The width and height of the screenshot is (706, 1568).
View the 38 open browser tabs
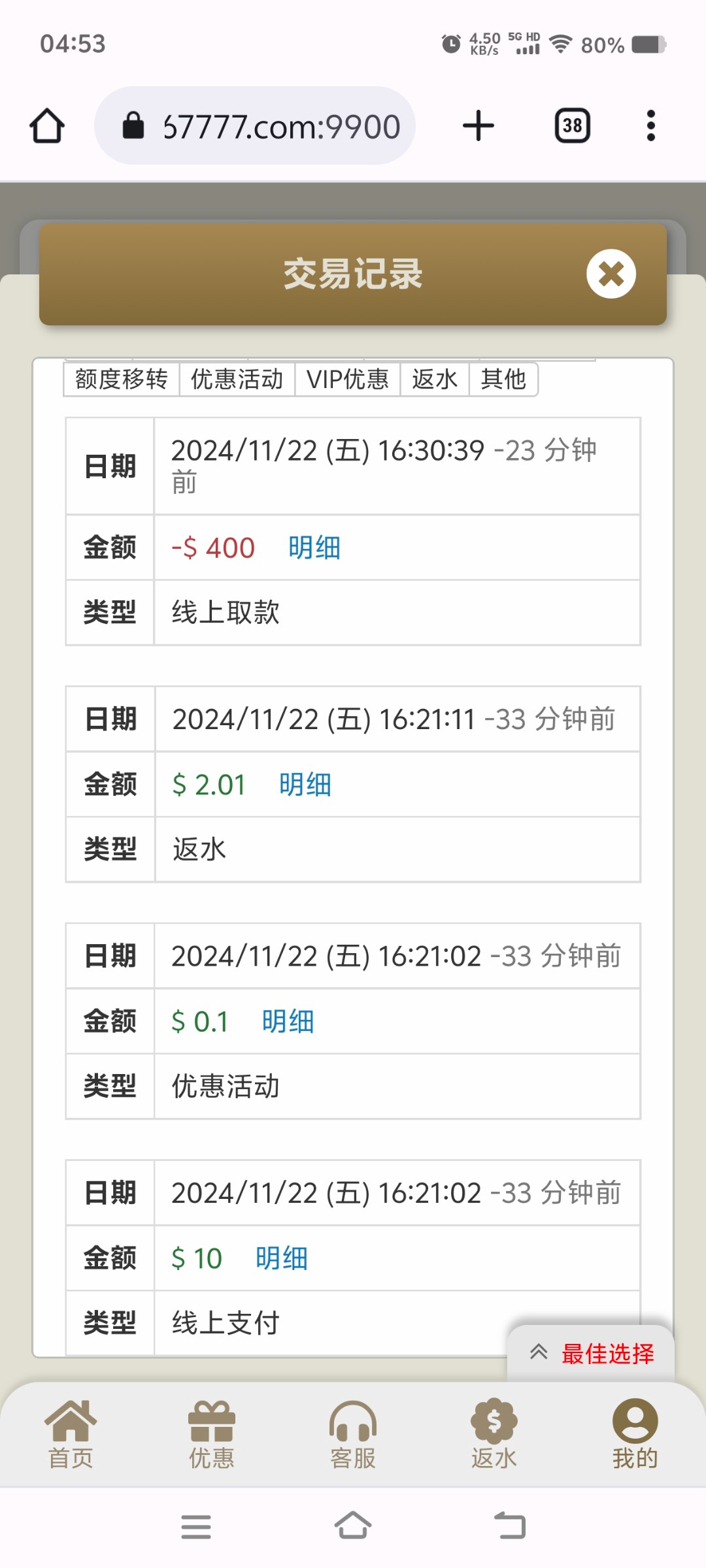pos(573,125)
